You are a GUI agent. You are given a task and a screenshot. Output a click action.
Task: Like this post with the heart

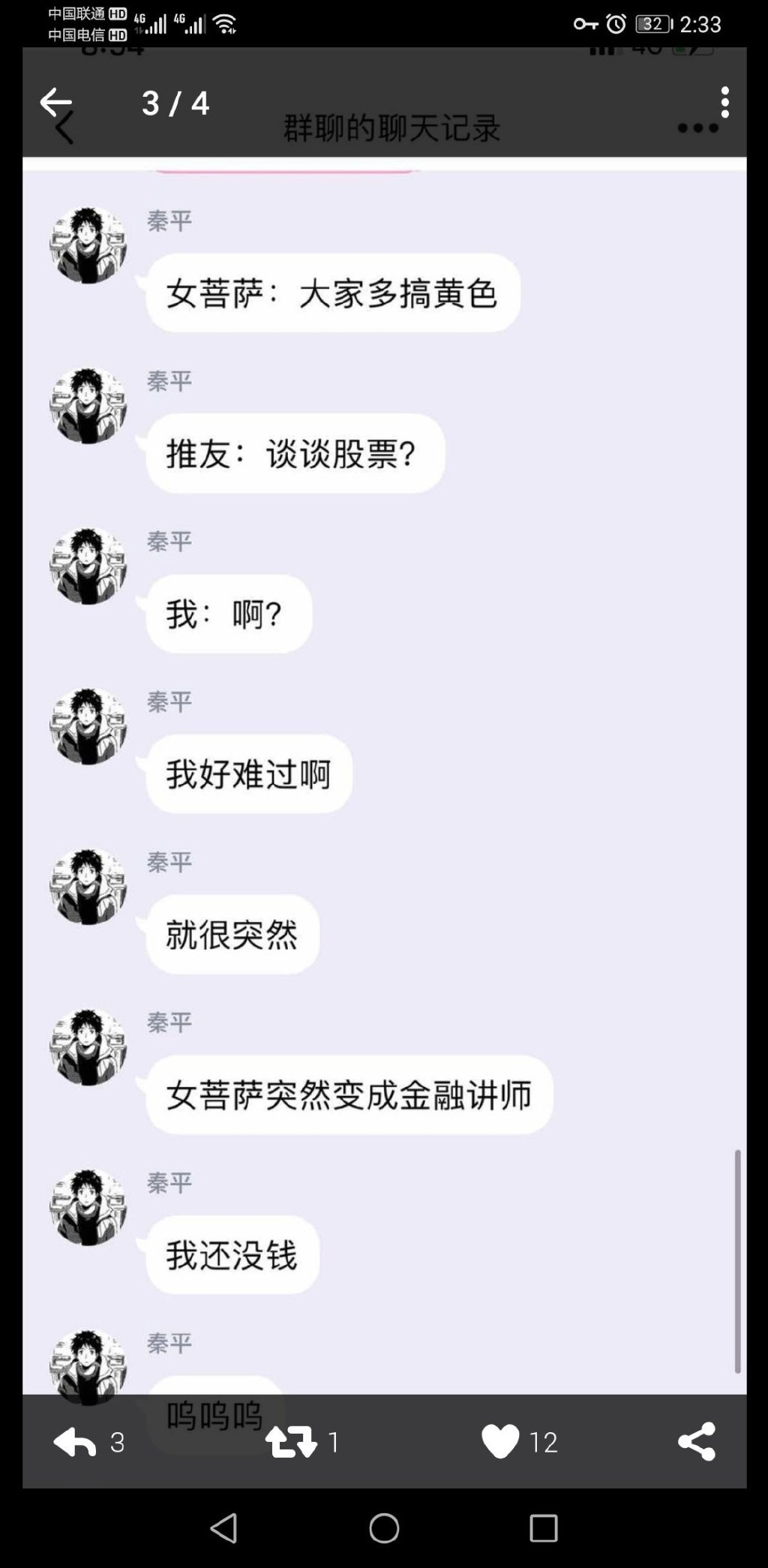click(500, 1442)
